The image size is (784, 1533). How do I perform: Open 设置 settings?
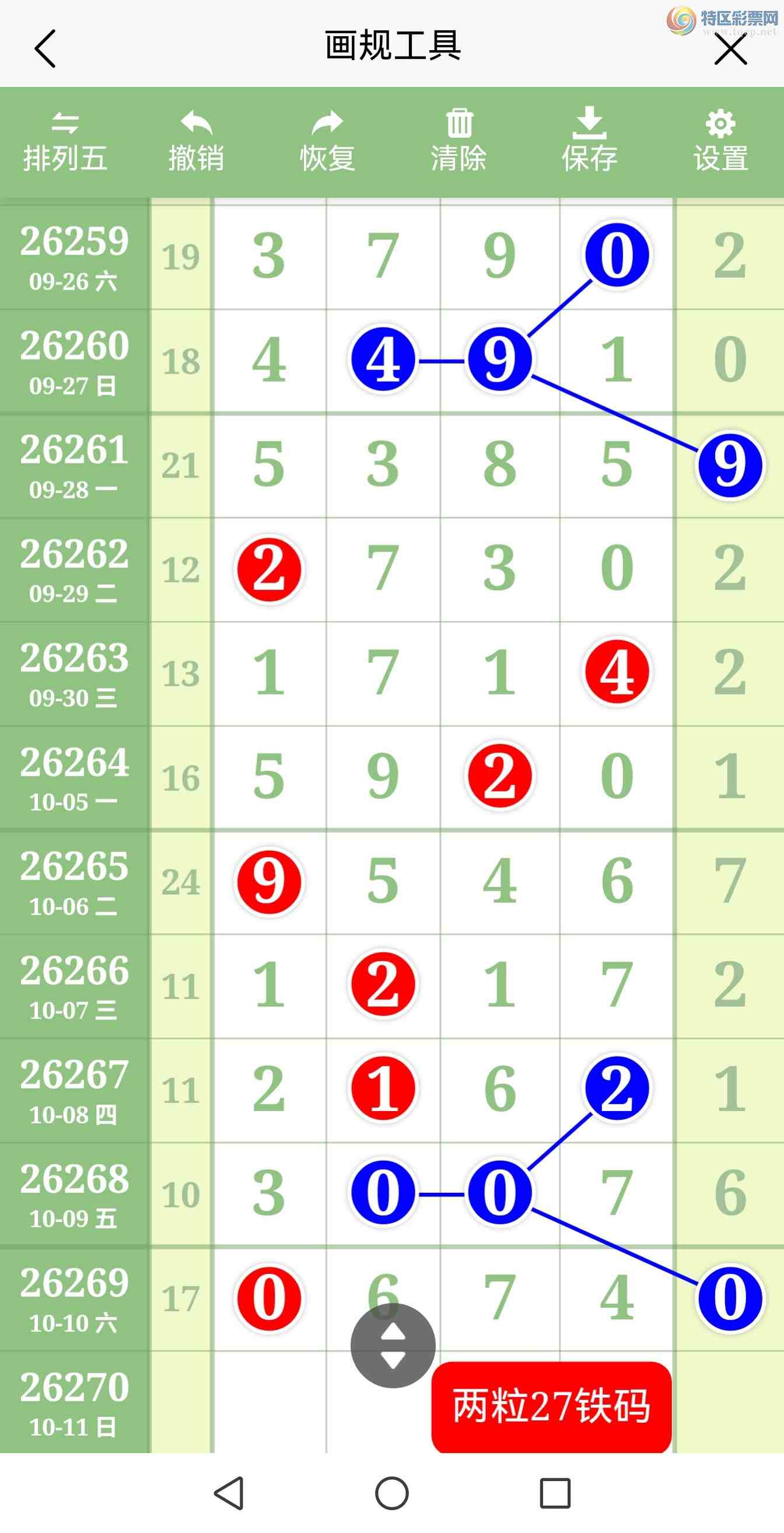click(720, 142)
